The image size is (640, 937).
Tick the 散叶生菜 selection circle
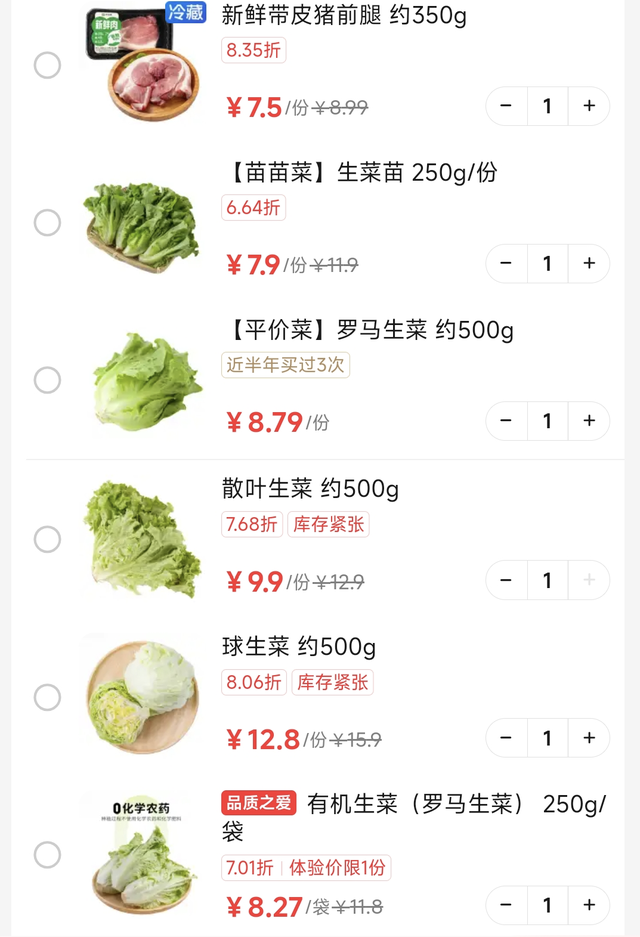(x=47, y=540)
